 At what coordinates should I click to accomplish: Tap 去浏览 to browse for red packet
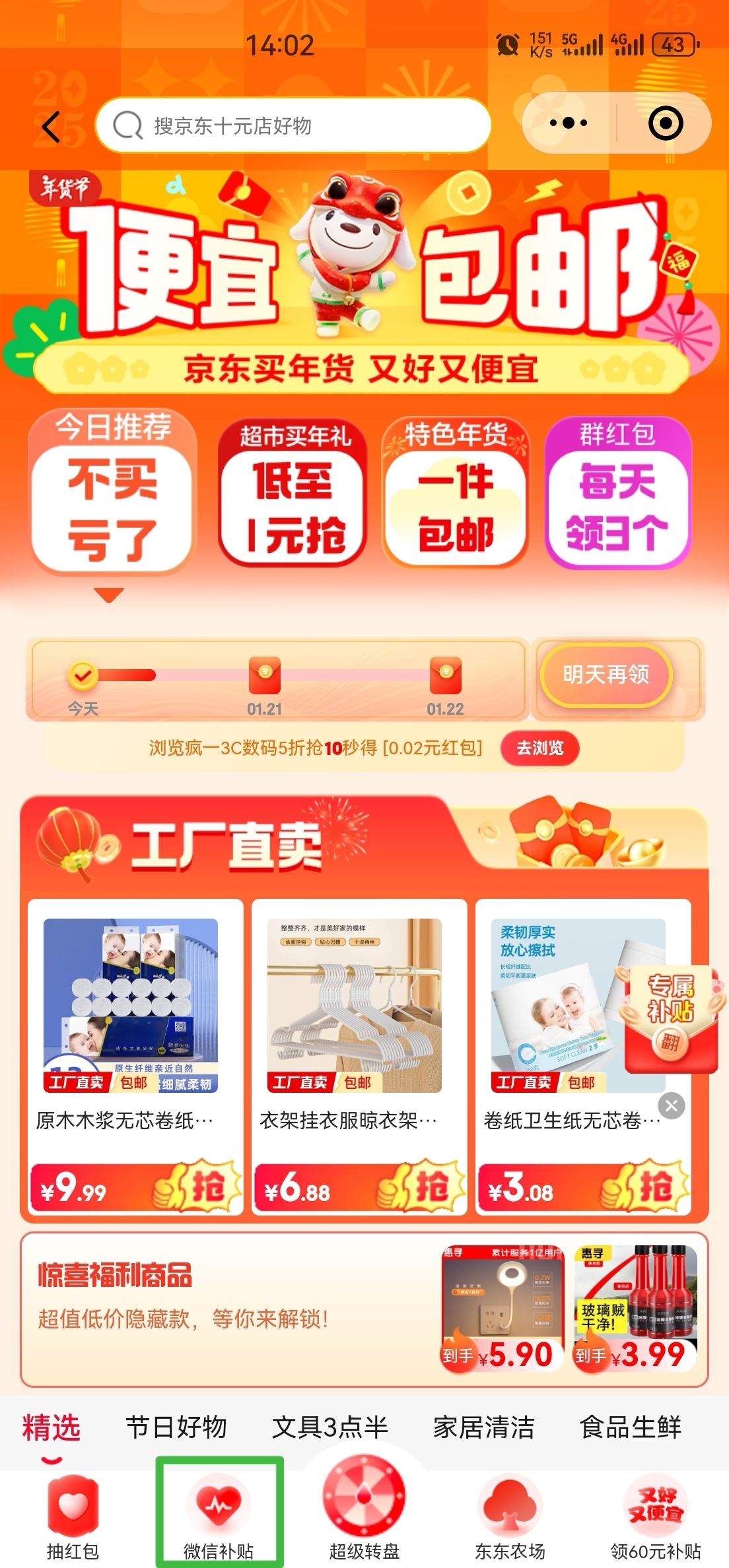point(539,748)
